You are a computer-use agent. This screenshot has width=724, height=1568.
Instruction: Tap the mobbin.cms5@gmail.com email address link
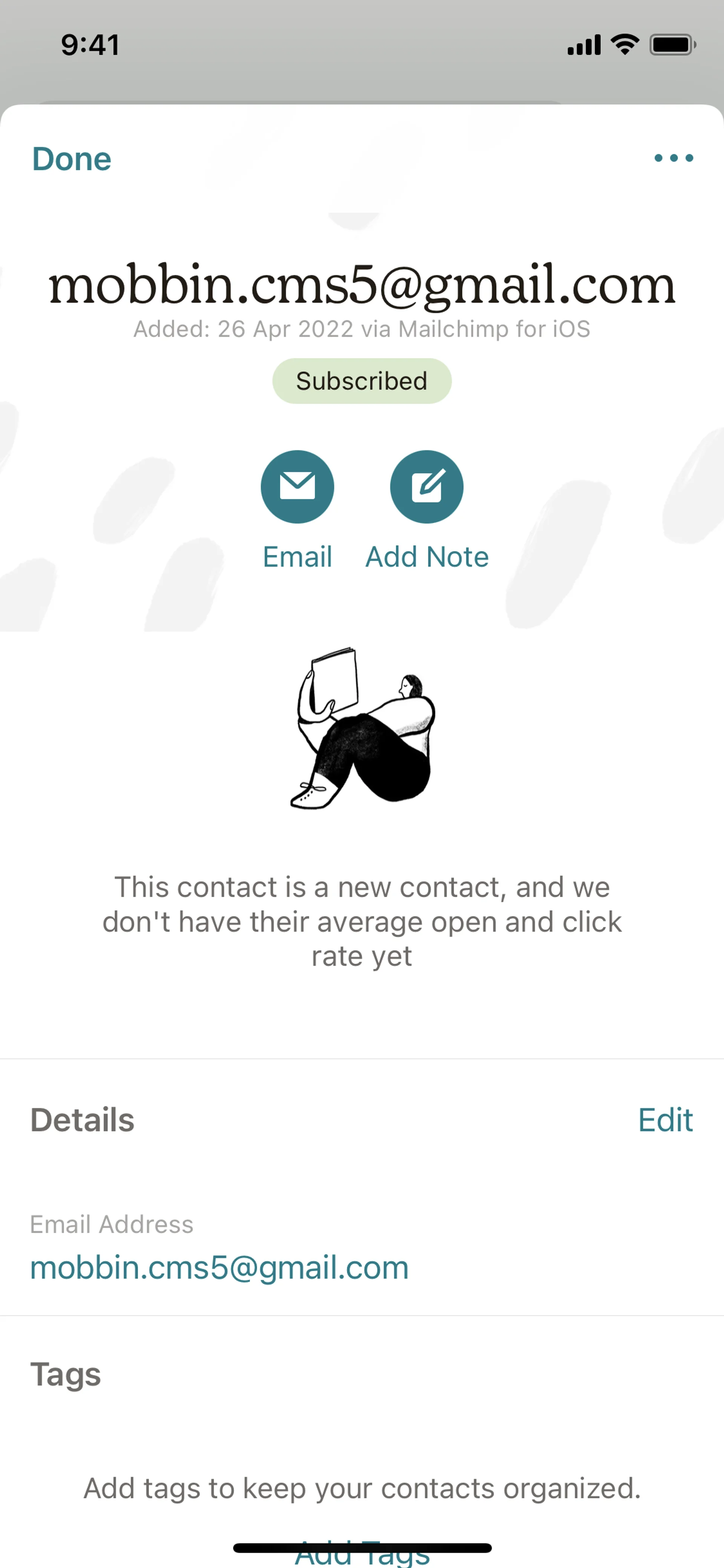219,1268
